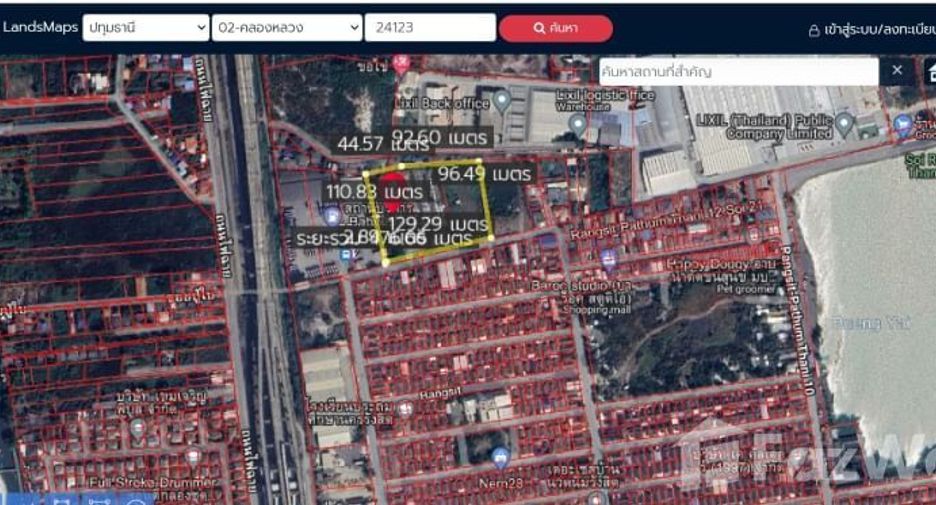Open the province dropdown showing ปทุมธานี
936x505 pixels.
coord(146,27)
